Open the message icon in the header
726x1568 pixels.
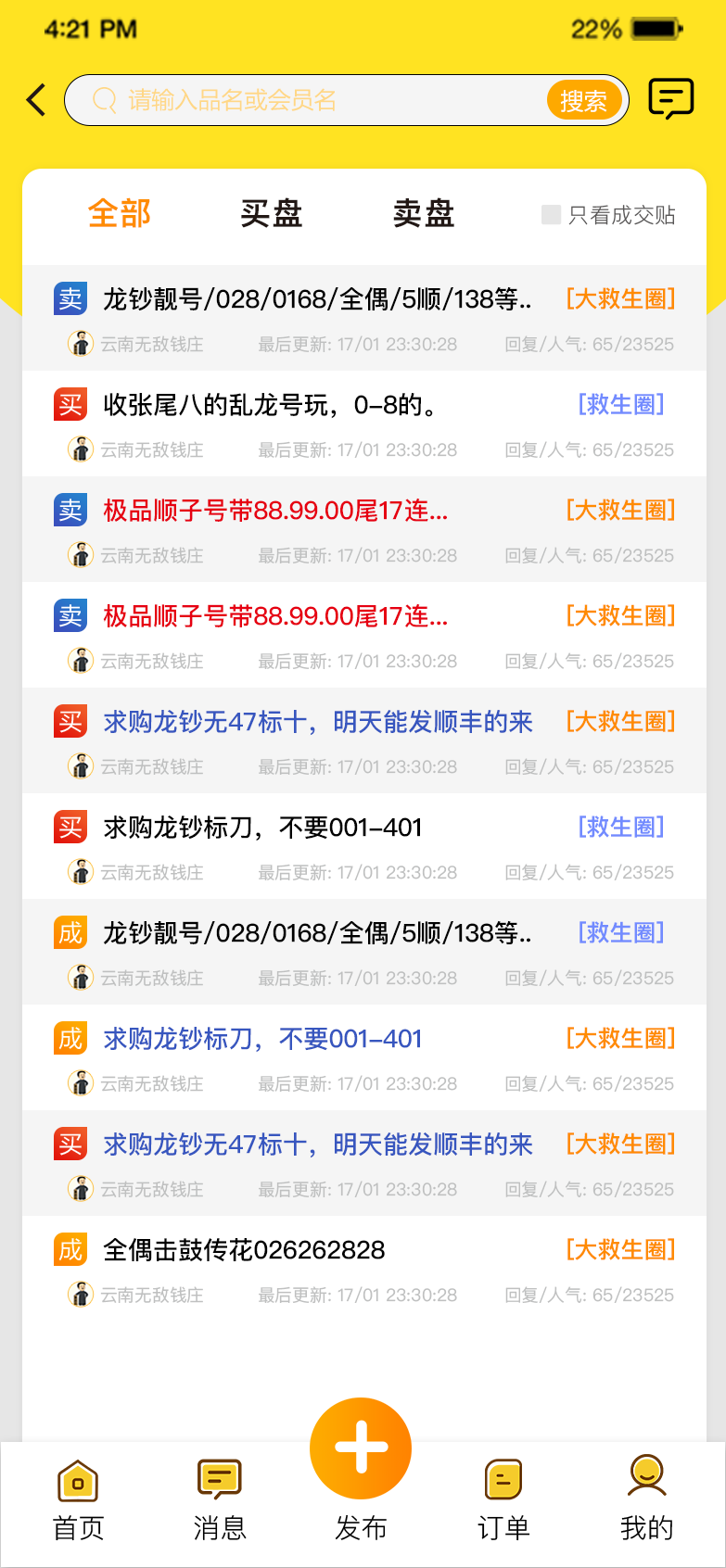click(670, 98)
